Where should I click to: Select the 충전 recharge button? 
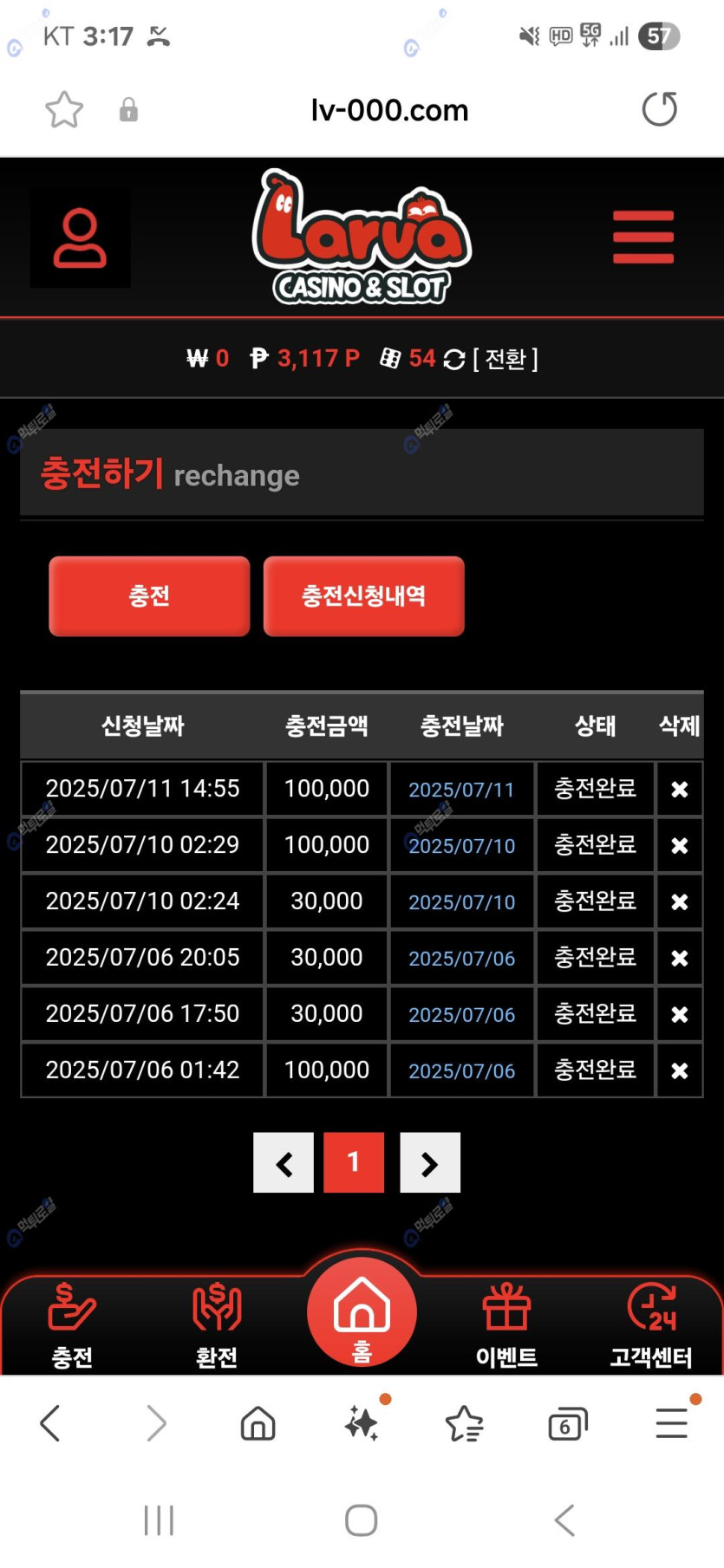coord(149,596)
